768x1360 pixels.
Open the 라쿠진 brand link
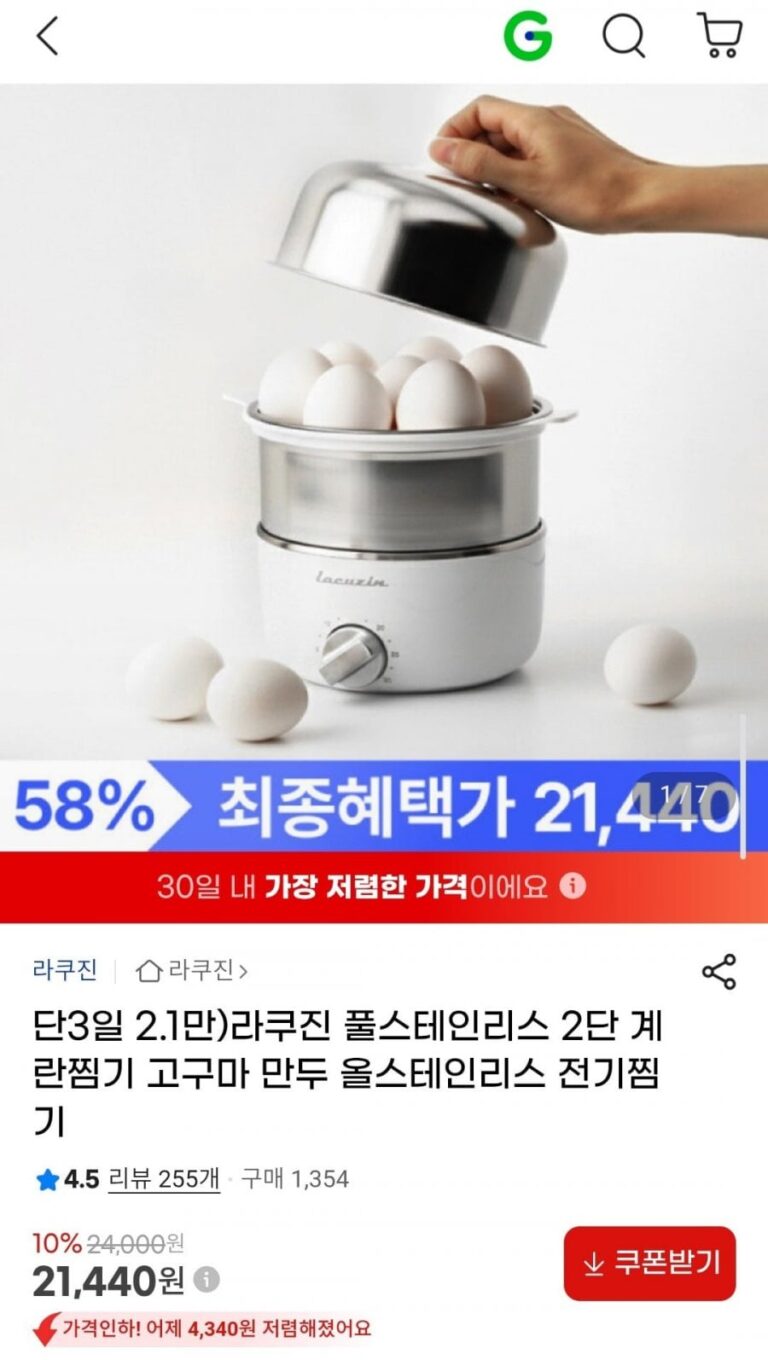[65, 969]
